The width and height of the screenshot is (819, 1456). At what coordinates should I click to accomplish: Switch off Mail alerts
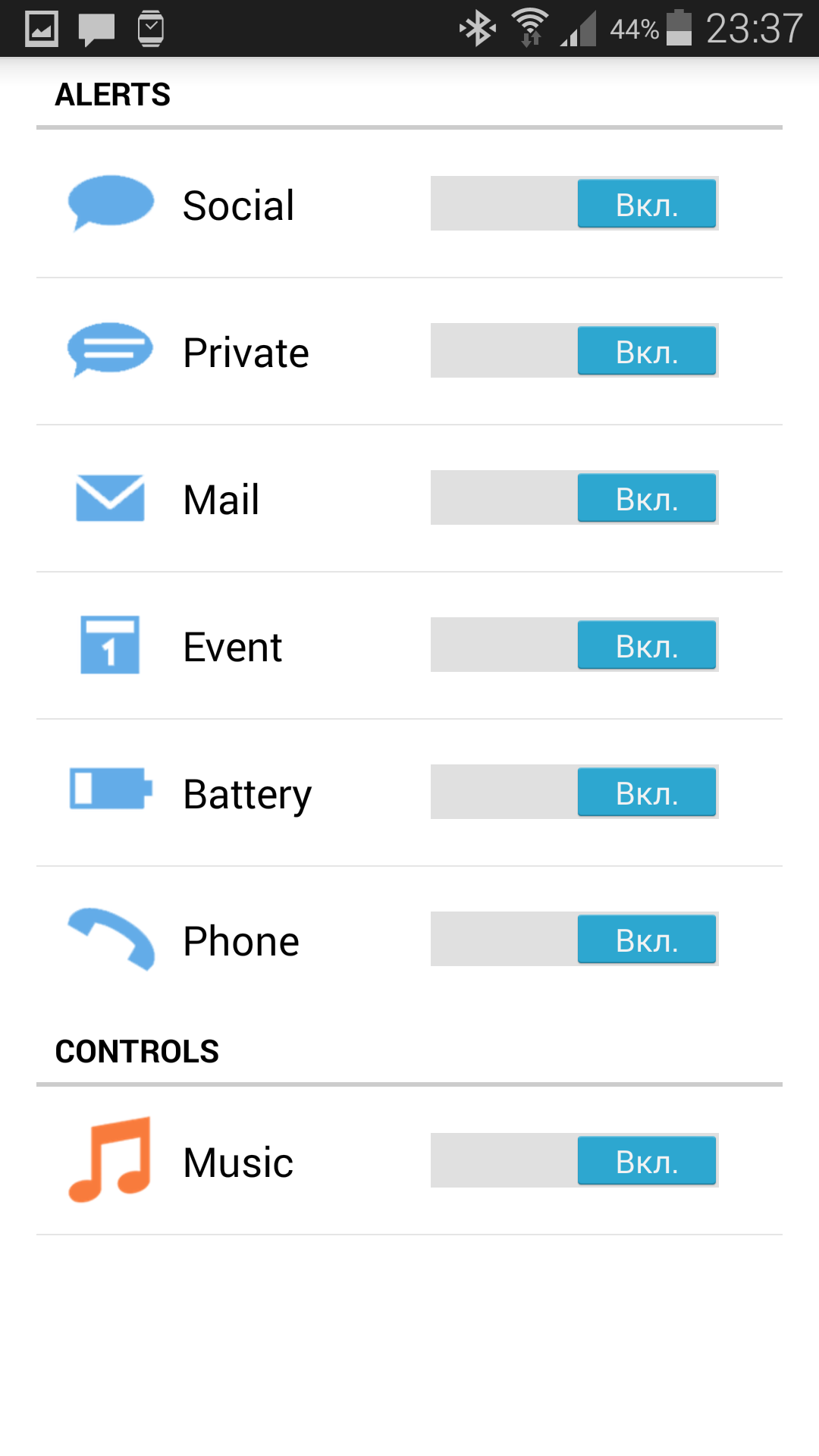pyautogui.click(x=574, y=497)
